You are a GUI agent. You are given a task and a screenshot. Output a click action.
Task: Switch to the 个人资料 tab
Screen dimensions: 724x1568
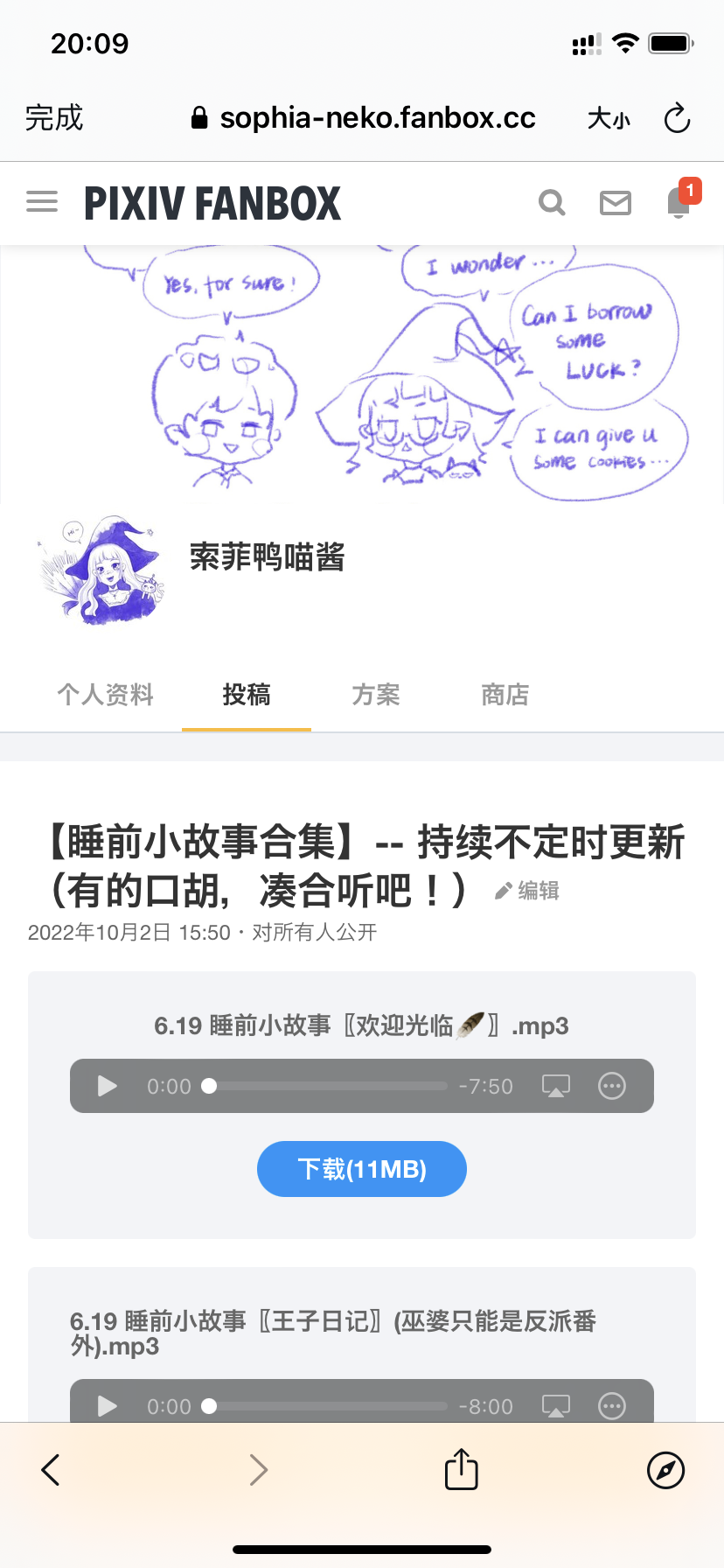pyautogui.click(x=105, y=695)
